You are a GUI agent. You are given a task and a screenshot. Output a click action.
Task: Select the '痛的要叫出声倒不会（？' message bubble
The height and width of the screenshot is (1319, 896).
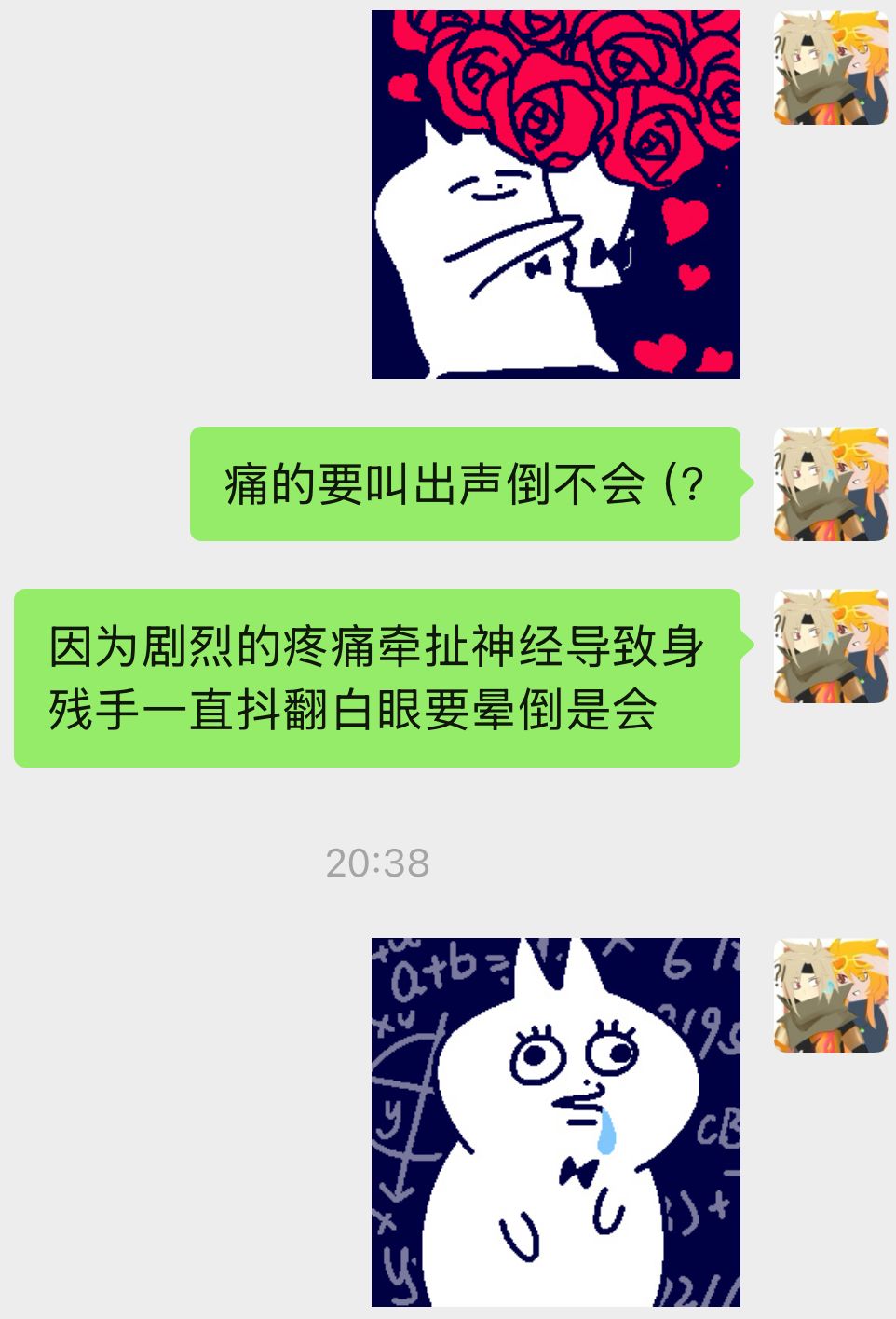pyautogui.click(x=466, y=484)
